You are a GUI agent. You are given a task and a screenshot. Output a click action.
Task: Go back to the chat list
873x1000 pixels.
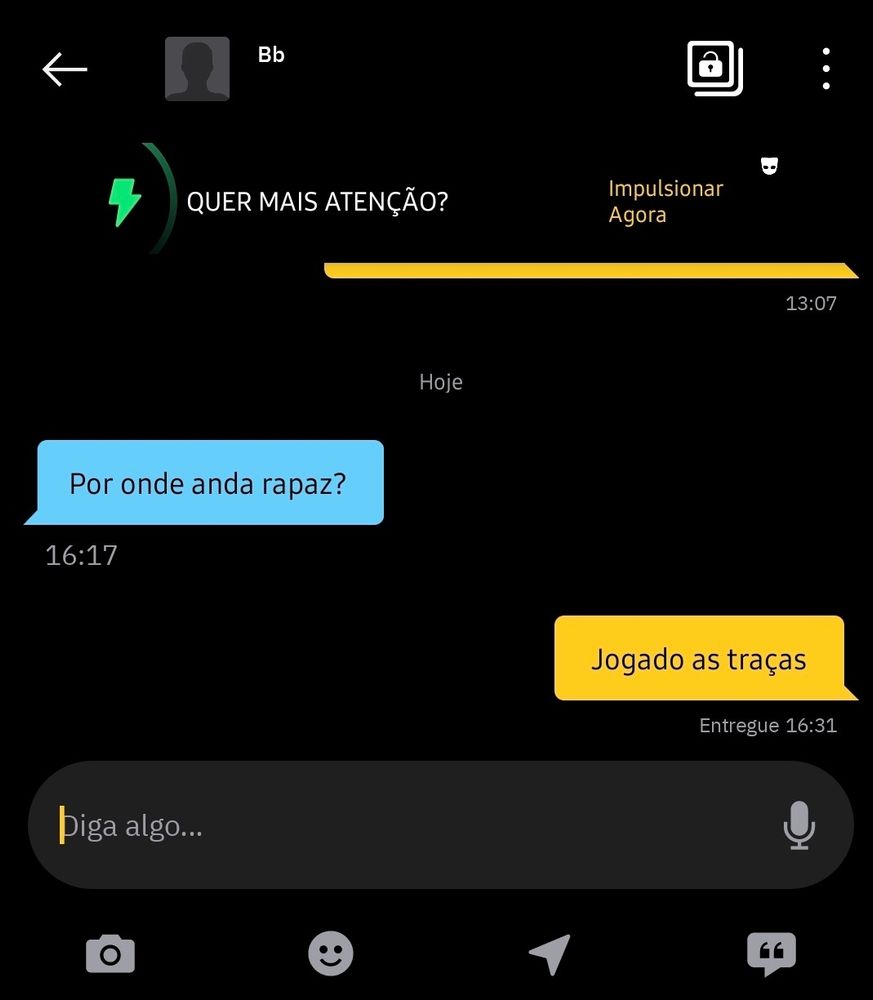pos(65,69)
